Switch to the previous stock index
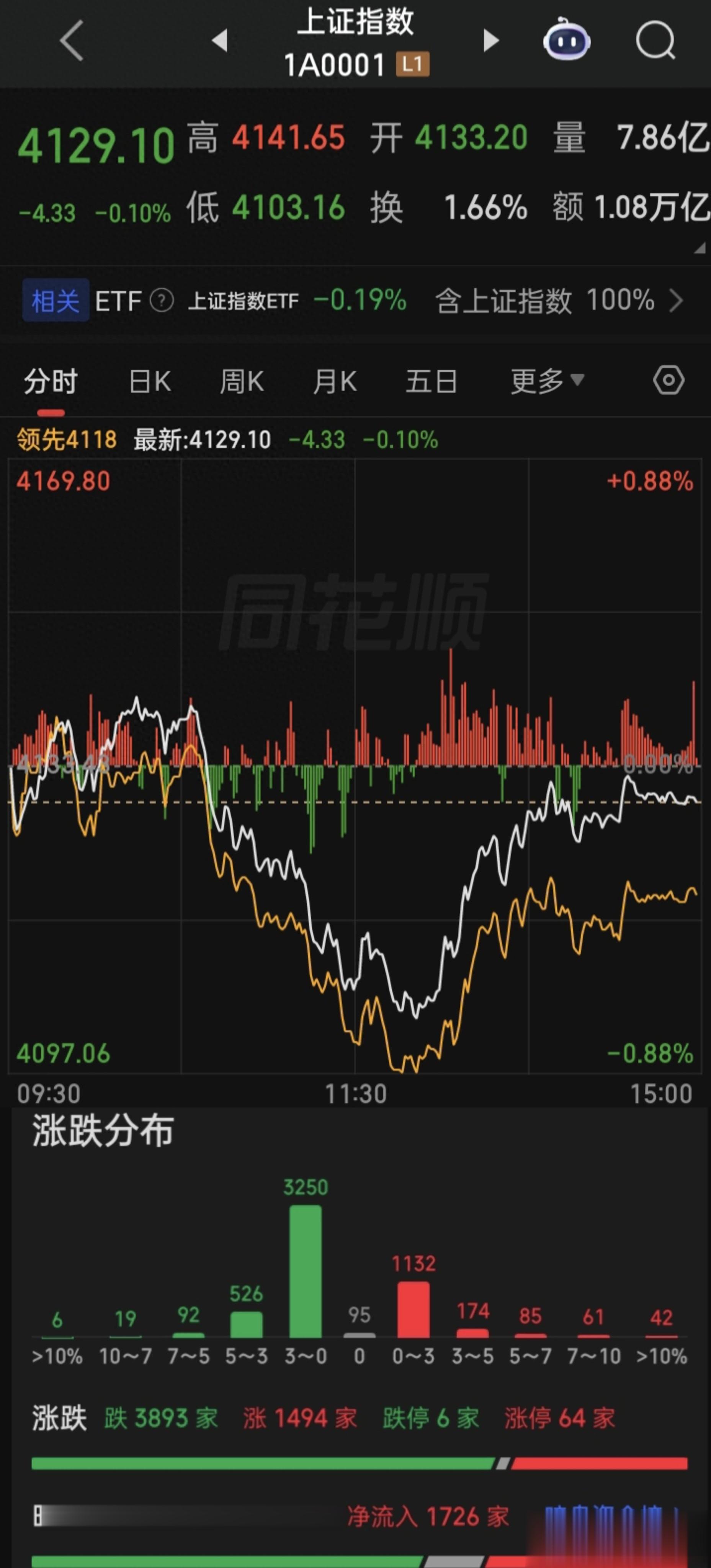711x1568 pixels. pos(220,41)
